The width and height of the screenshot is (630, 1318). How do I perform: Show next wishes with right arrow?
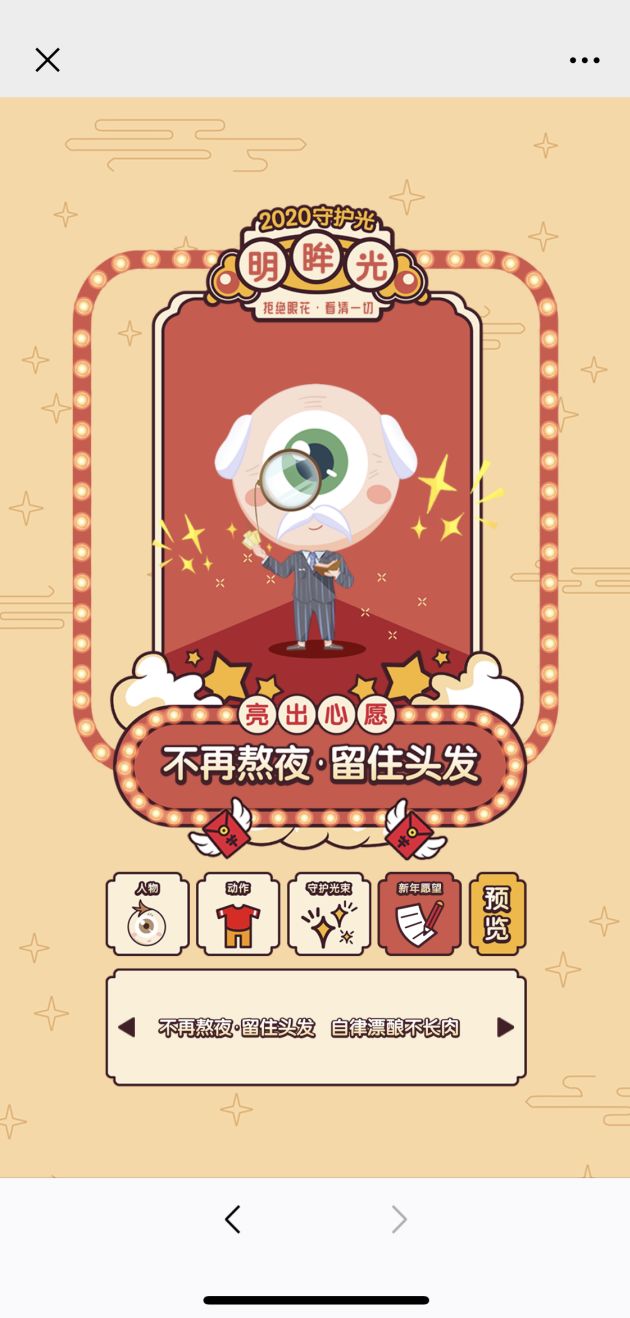tap(505, 1027)
